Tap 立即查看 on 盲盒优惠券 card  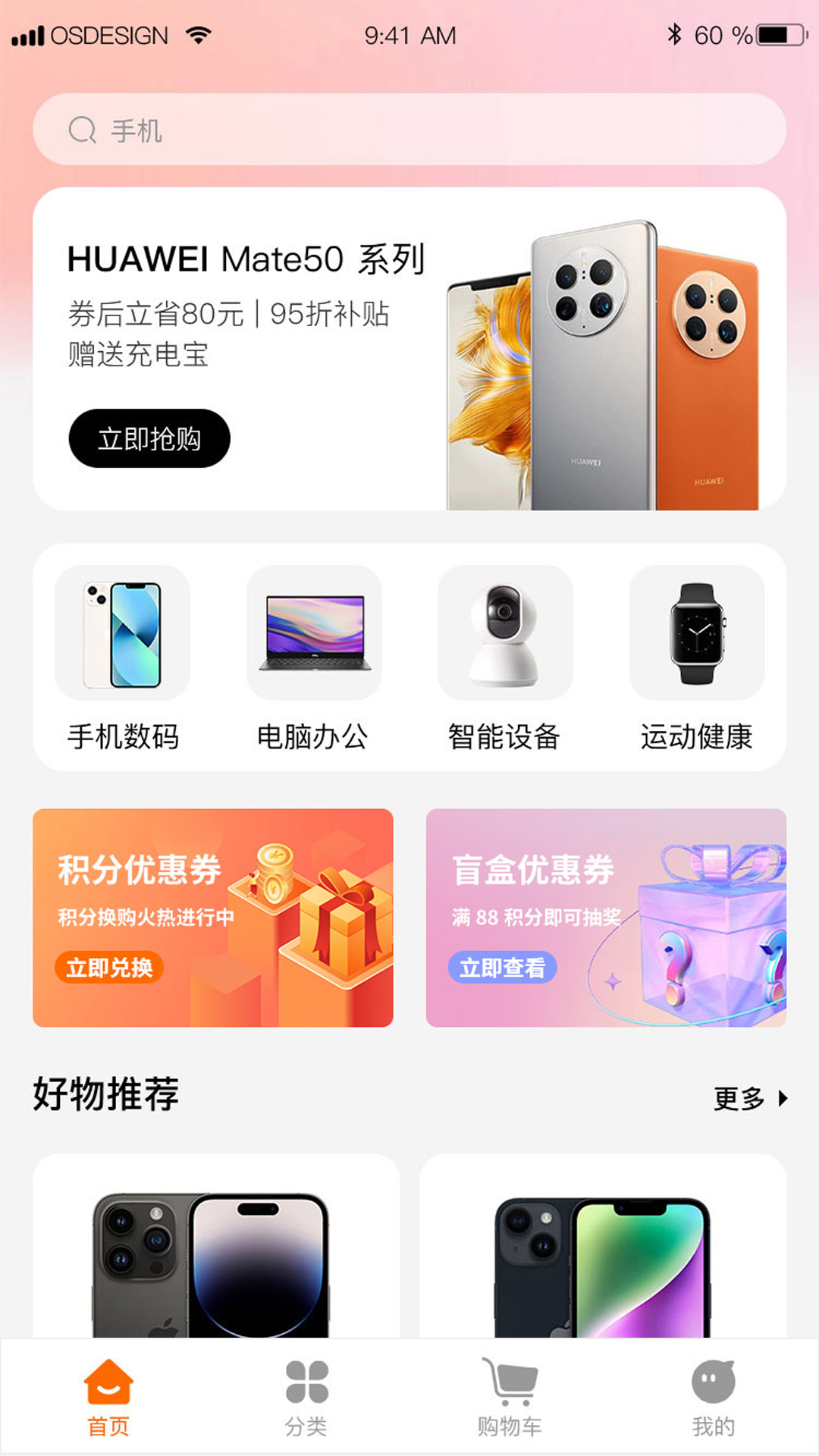click(502, 968)
